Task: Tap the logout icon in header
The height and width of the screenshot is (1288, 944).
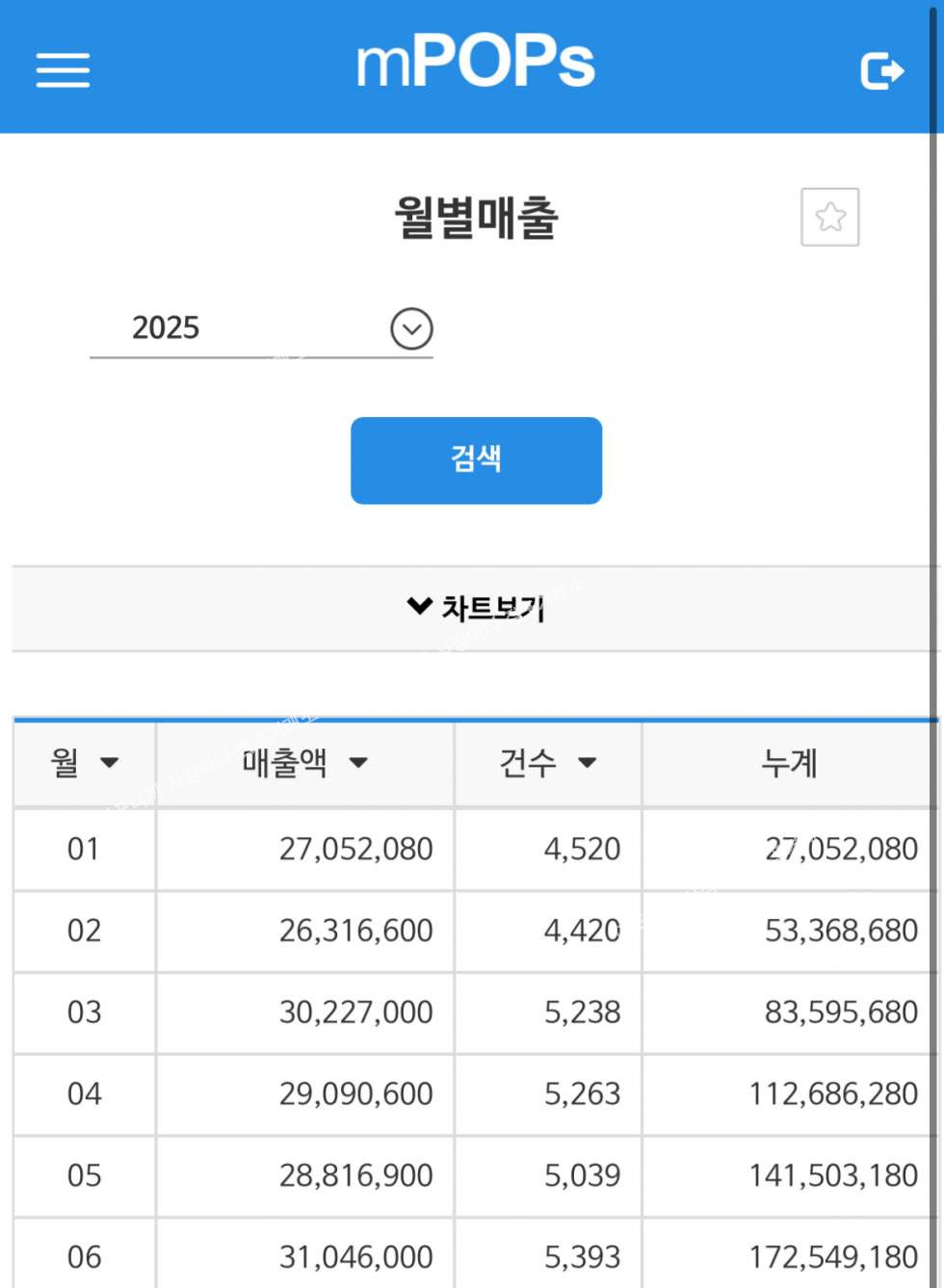Action: pyautogui.click(x=881, y=70)
